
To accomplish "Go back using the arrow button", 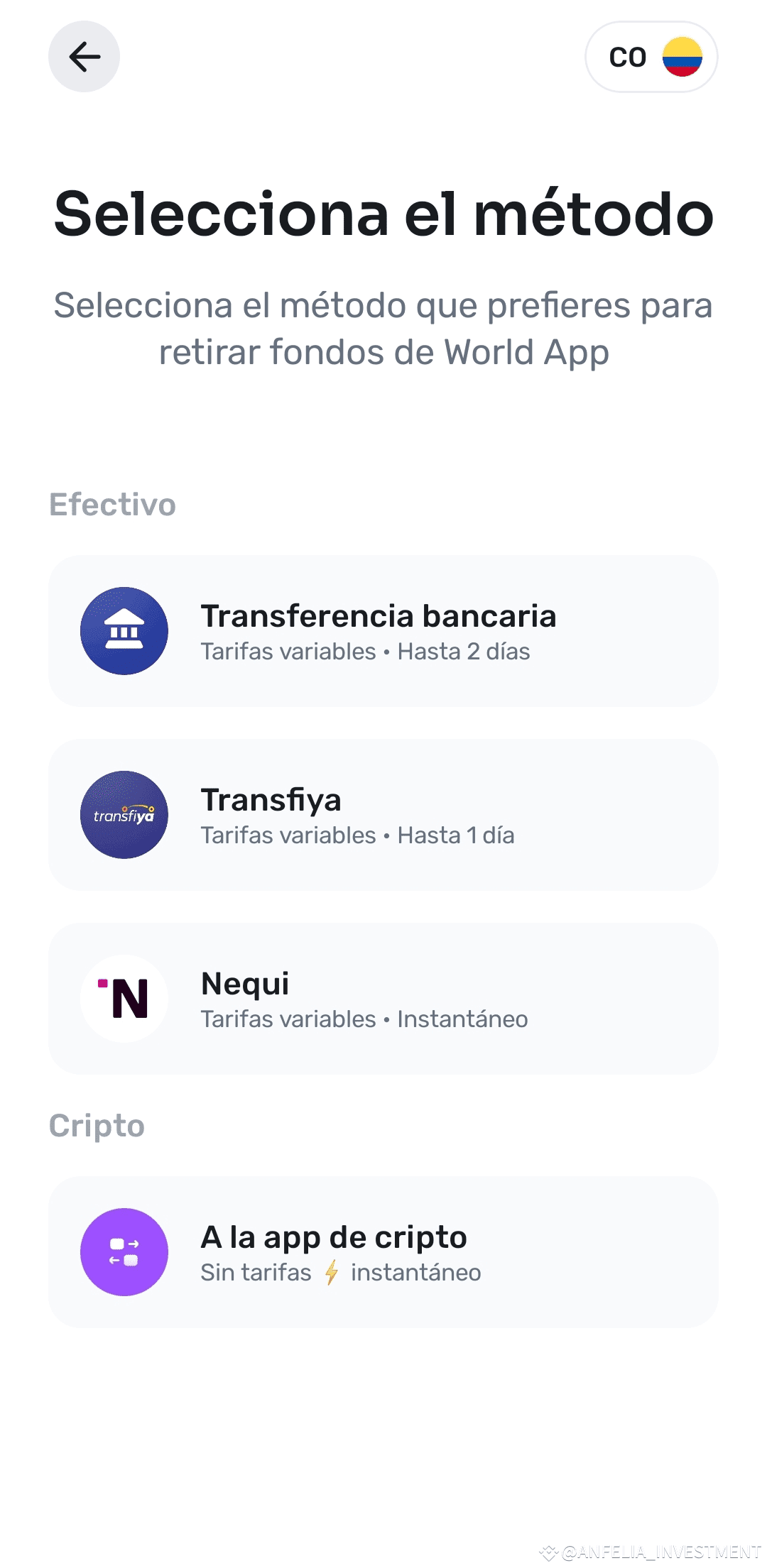I will pyautogui.click(x=84, y=57).
